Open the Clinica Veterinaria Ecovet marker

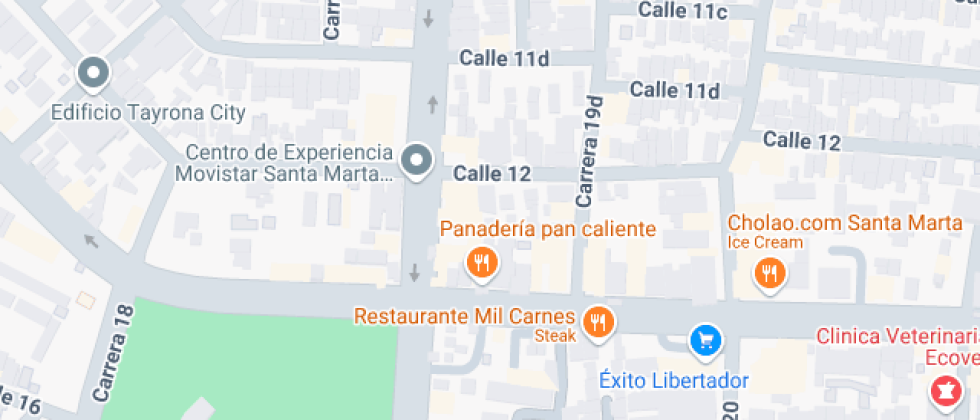[x=942, y=391]
